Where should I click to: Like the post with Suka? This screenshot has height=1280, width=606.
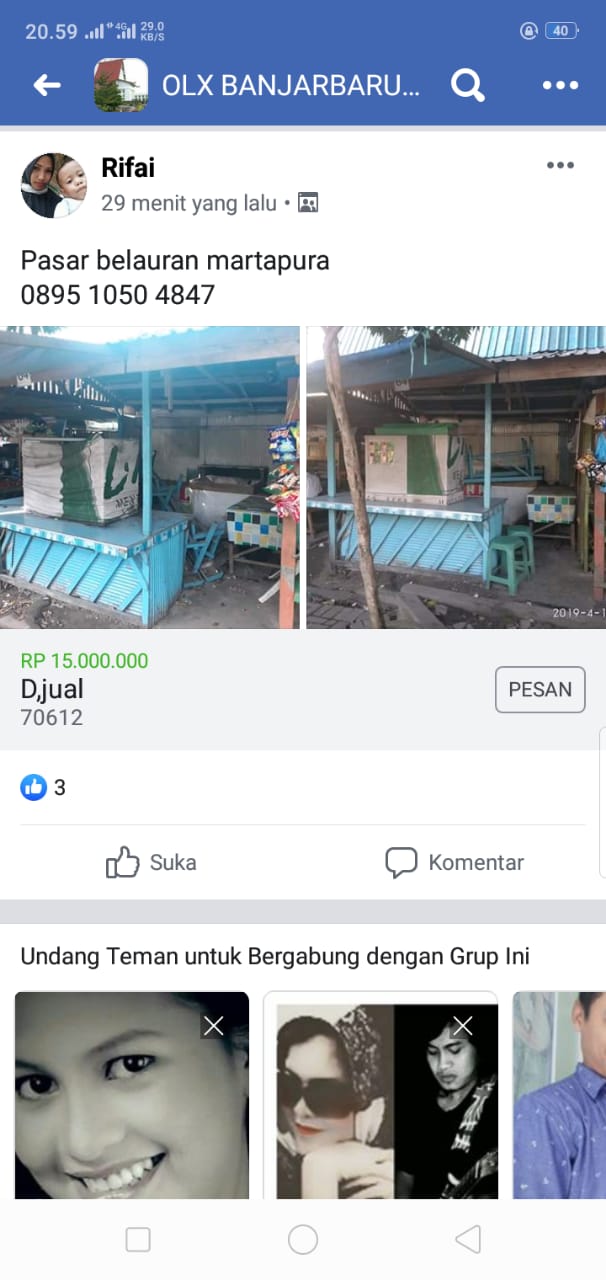point(151,862)
